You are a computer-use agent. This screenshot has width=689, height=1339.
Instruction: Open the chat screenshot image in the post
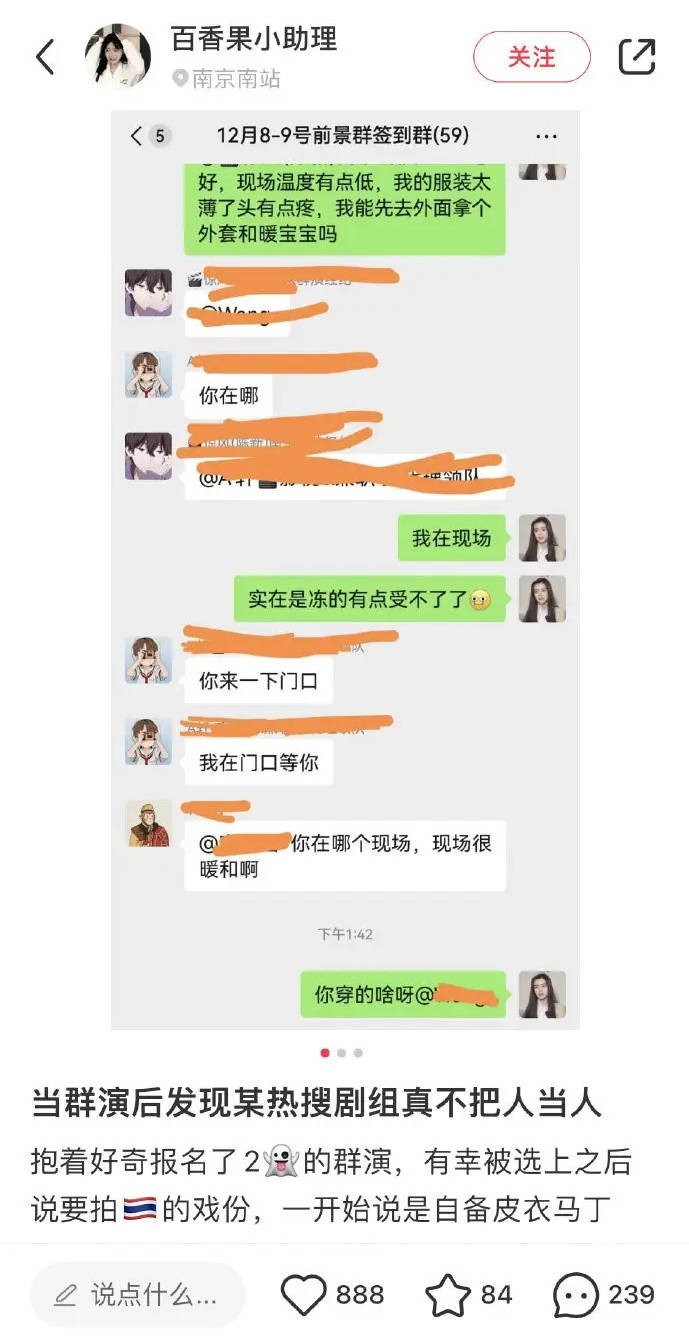345,570
